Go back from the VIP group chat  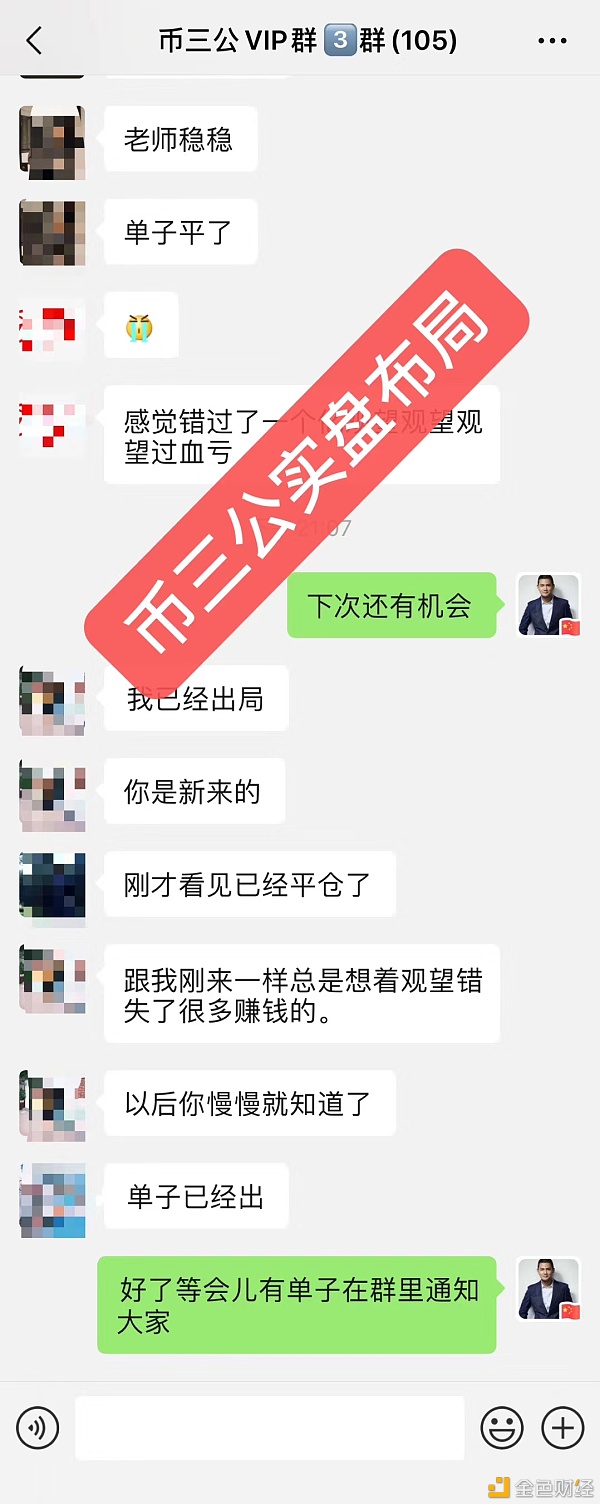[x=35, y=41]
